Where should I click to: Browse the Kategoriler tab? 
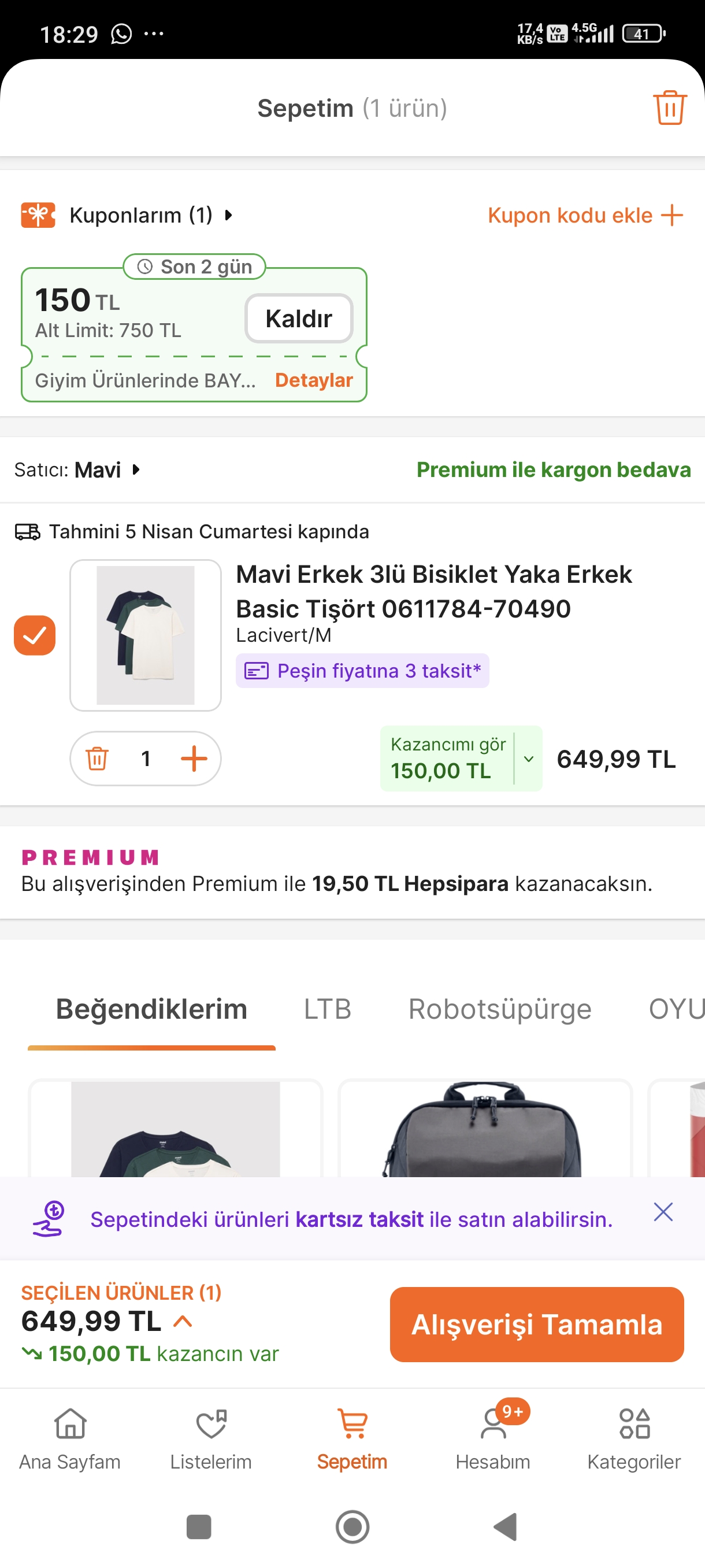pos(634,1438)
